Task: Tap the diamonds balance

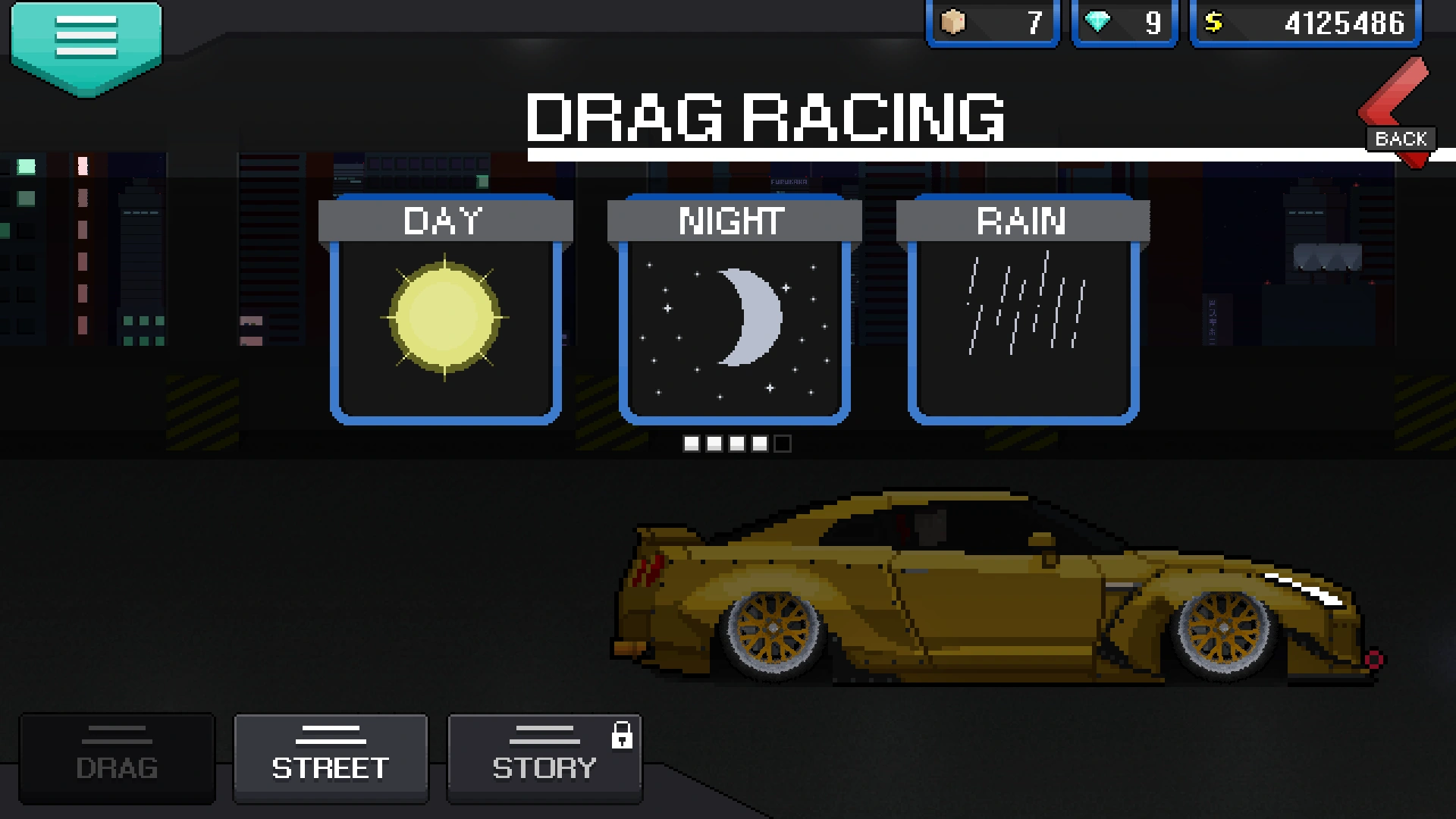Action: (x=1124, y=24)
